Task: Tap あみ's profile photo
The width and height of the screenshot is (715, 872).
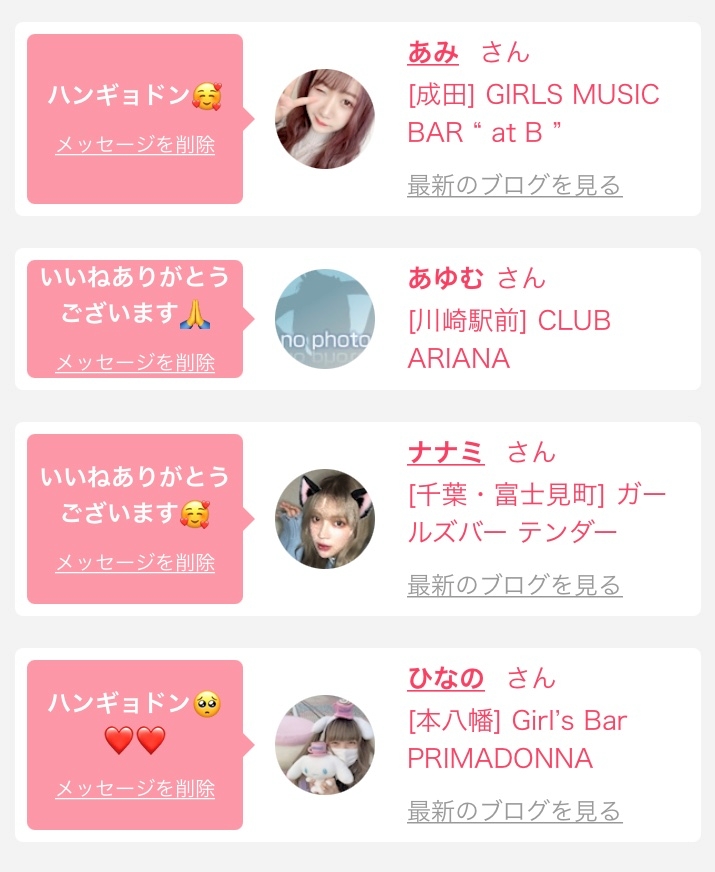Action: point(325,119)
